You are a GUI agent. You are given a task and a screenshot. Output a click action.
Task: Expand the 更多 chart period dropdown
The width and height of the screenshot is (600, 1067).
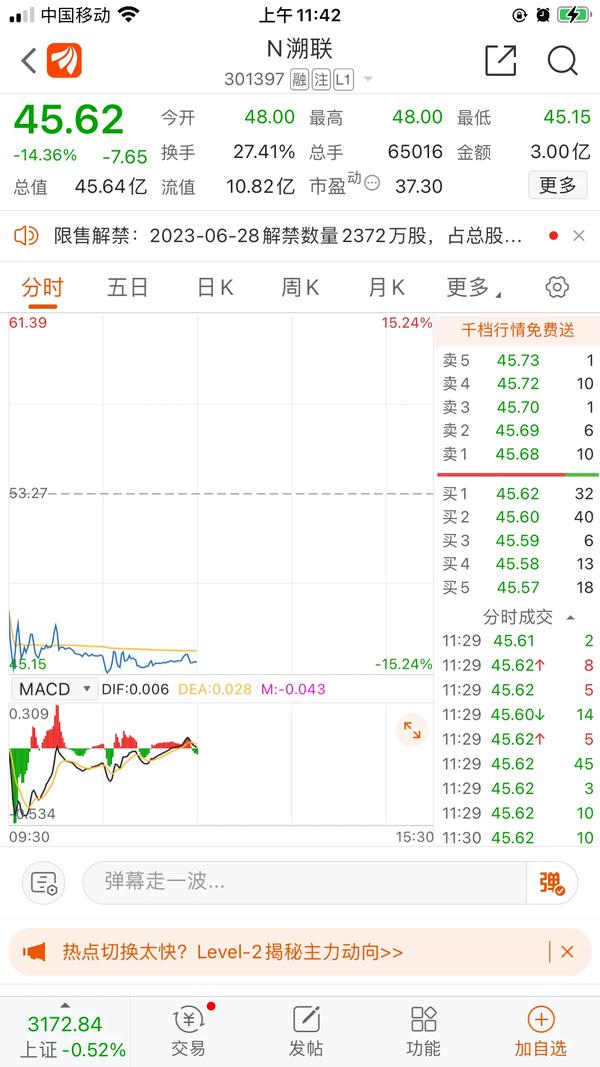click(473, 288)
